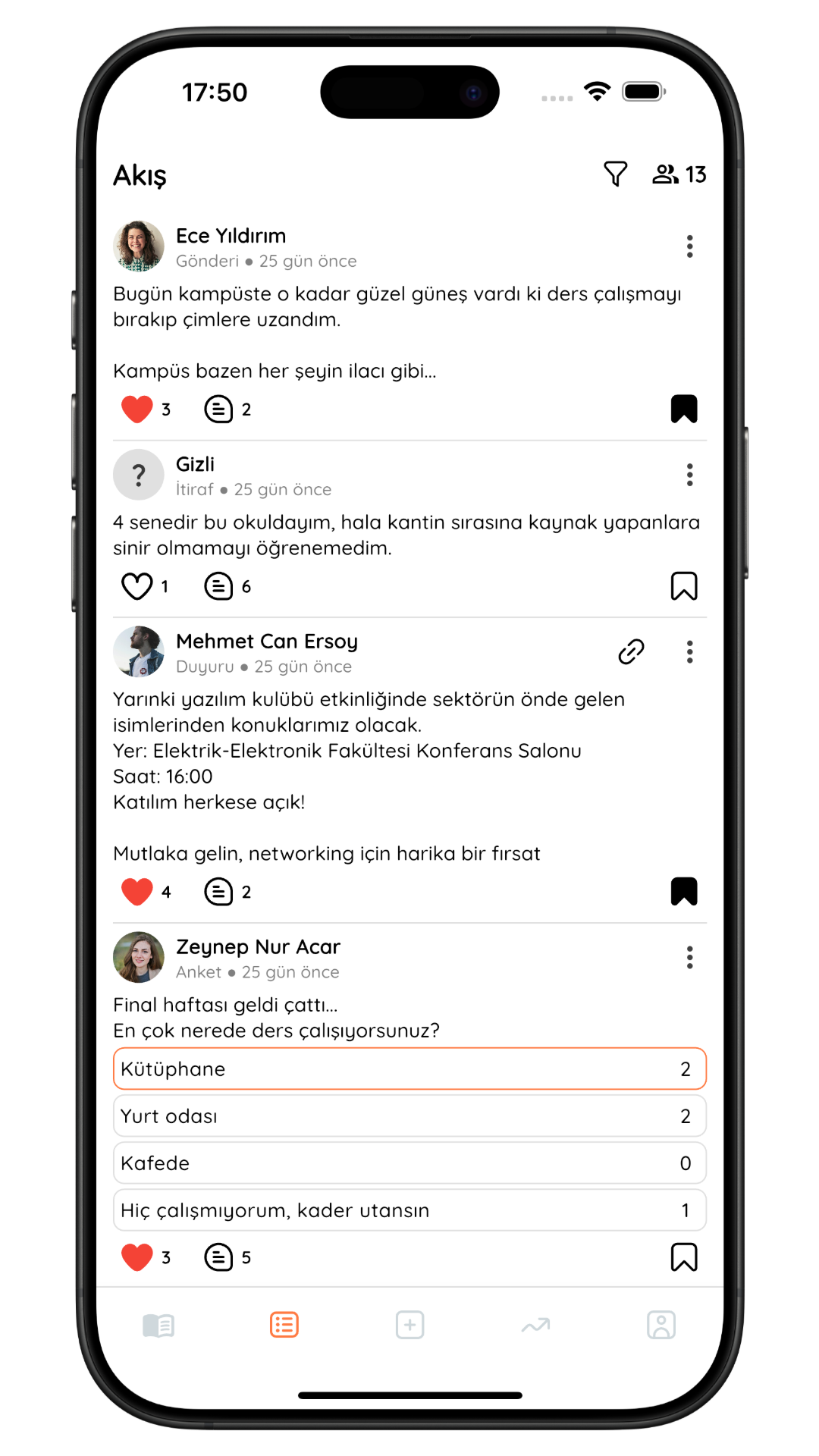
Task: Open the link icon on Mehmet Can Ersoy's announcement
Action: (x=631, y=652)
